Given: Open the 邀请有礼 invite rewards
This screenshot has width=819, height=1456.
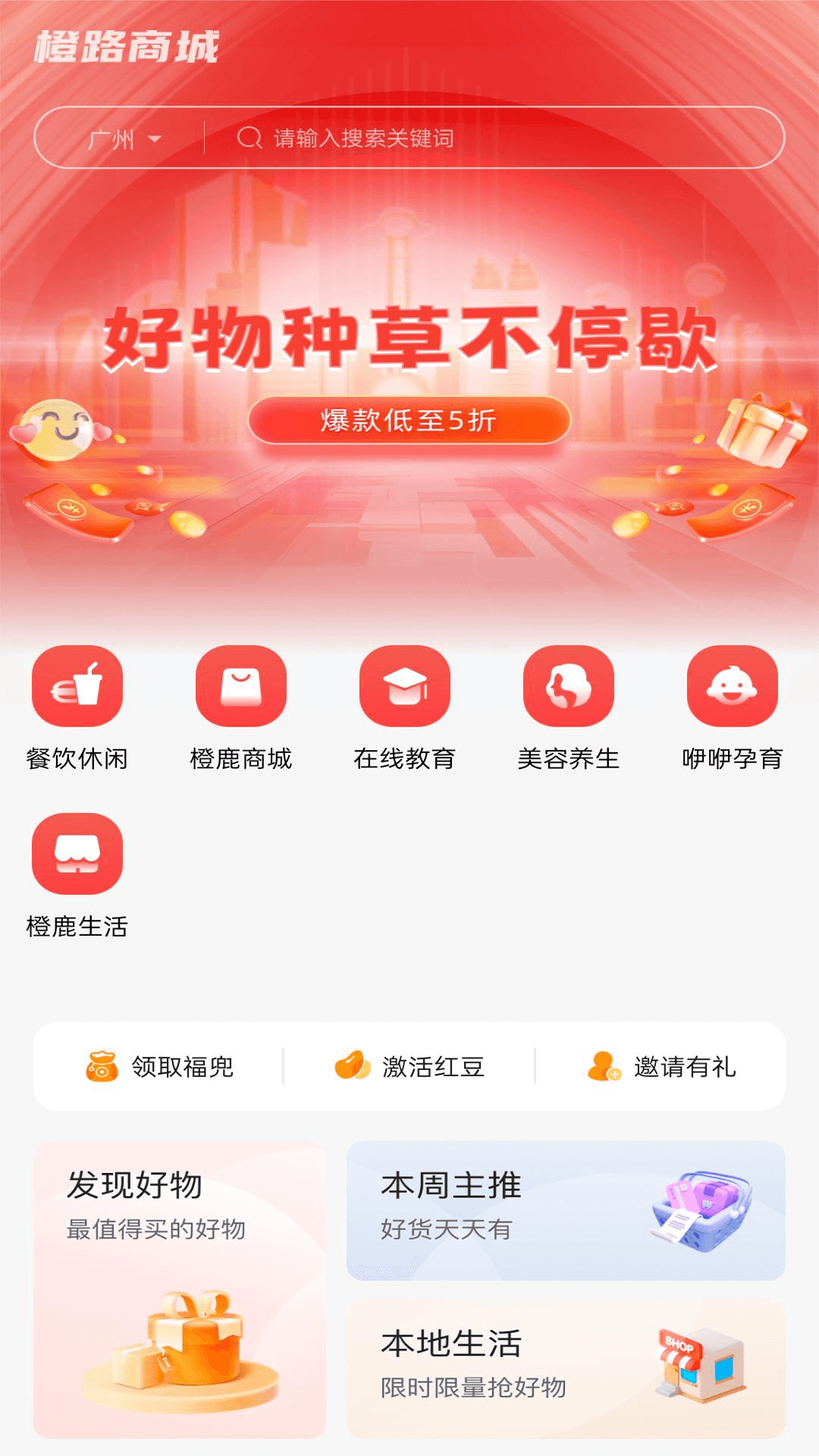Looking at the screenshot, I should tap(661, 1066).
